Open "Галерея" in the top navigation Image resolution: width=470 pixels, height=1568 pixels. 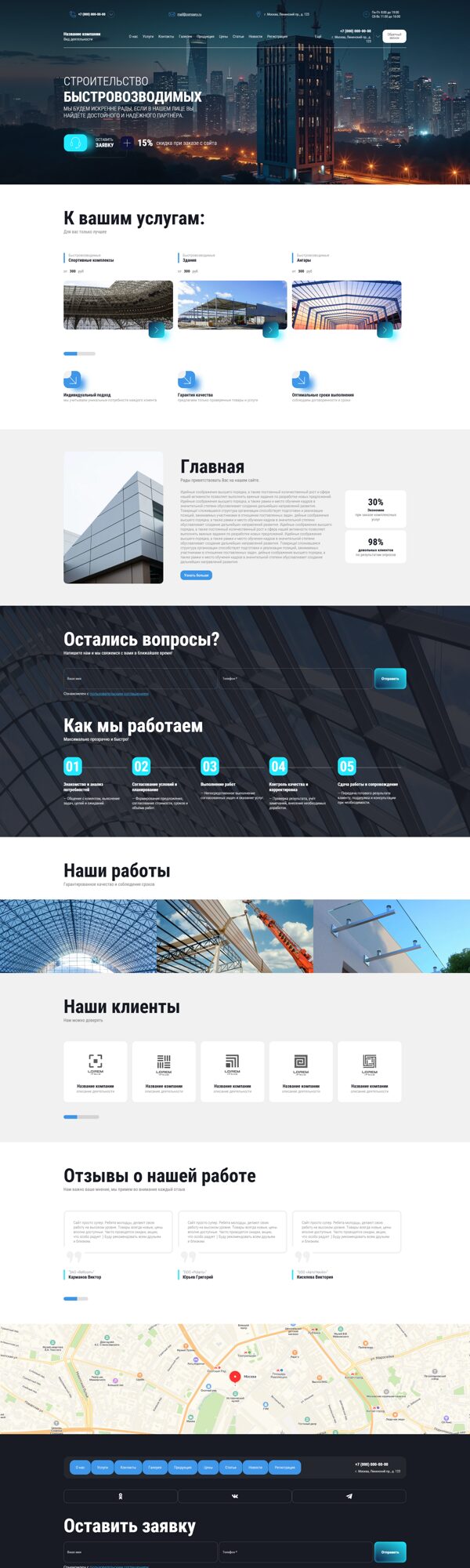tap(185, 36)
